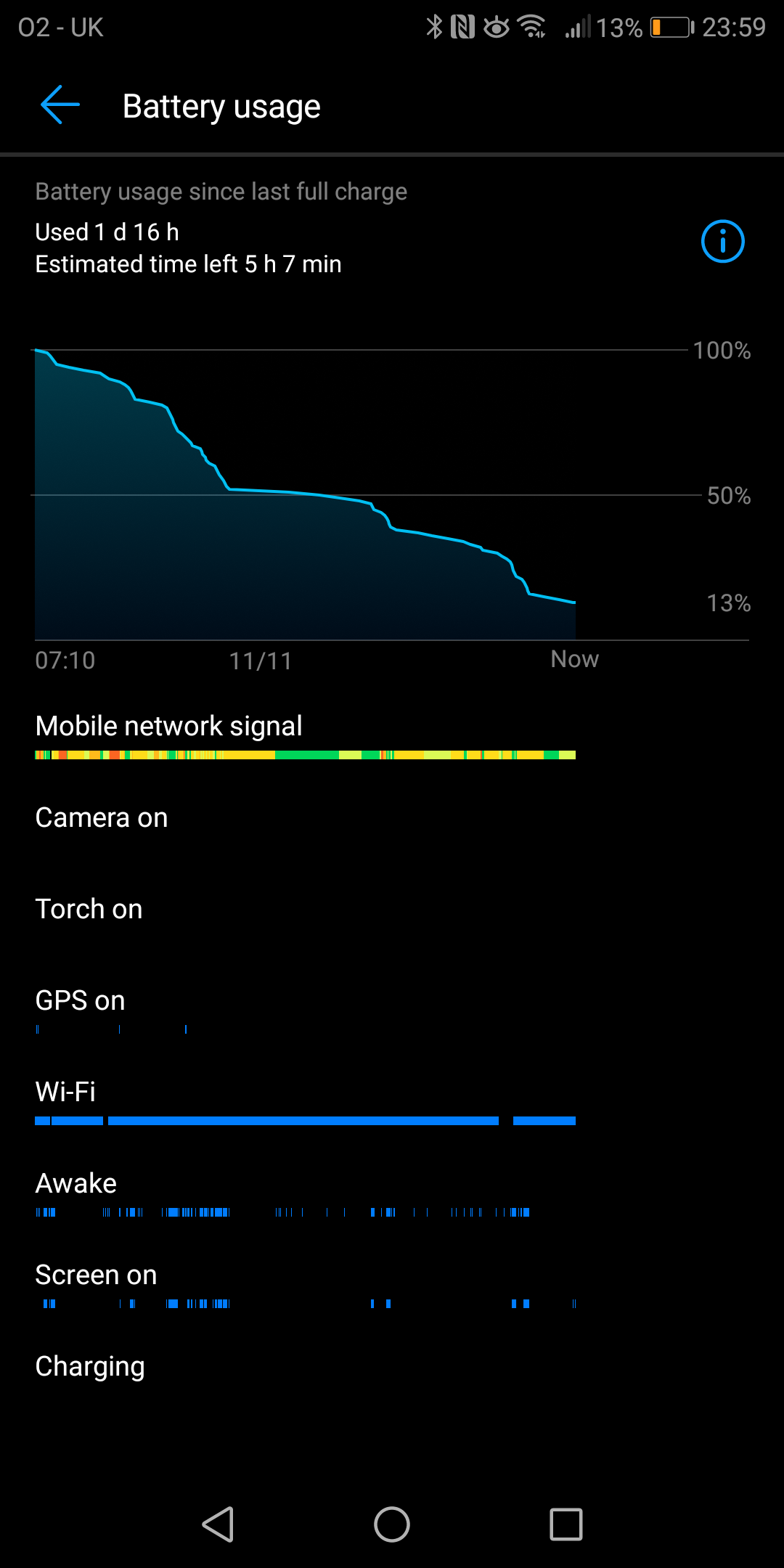Go to the home screen

392,1524
